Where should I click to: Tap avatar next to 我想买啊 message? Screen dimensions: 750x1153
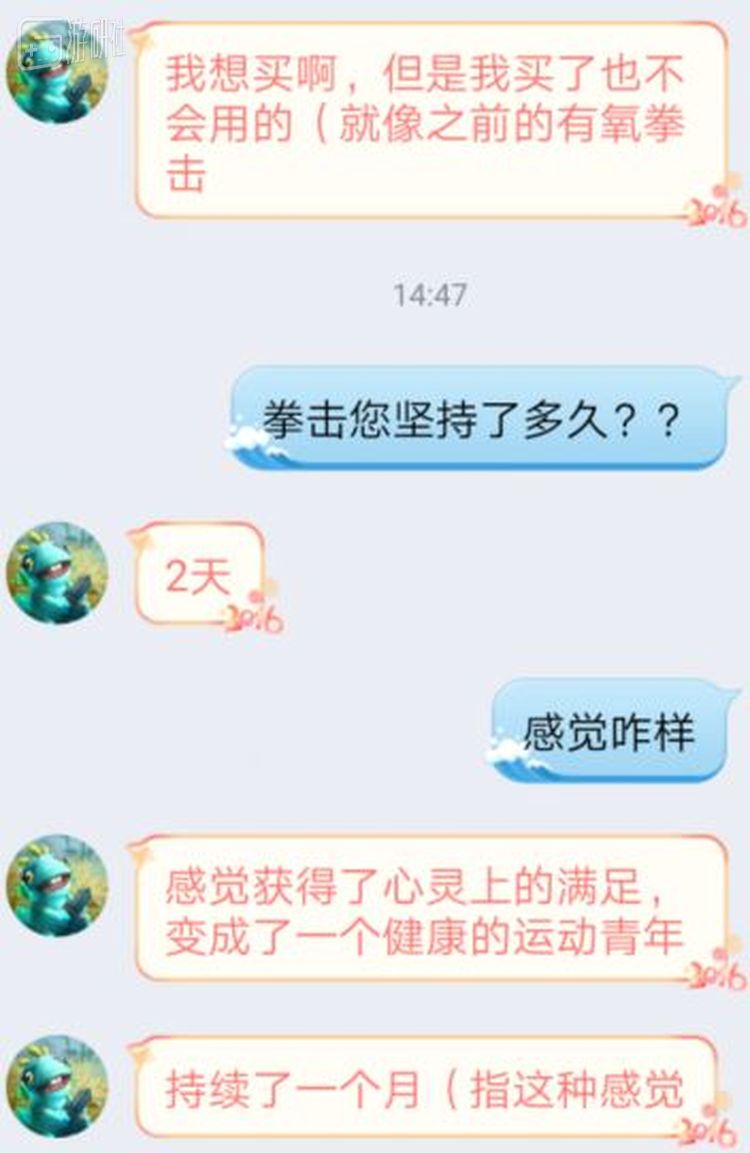pyautogui.click(x=57, y=70)
